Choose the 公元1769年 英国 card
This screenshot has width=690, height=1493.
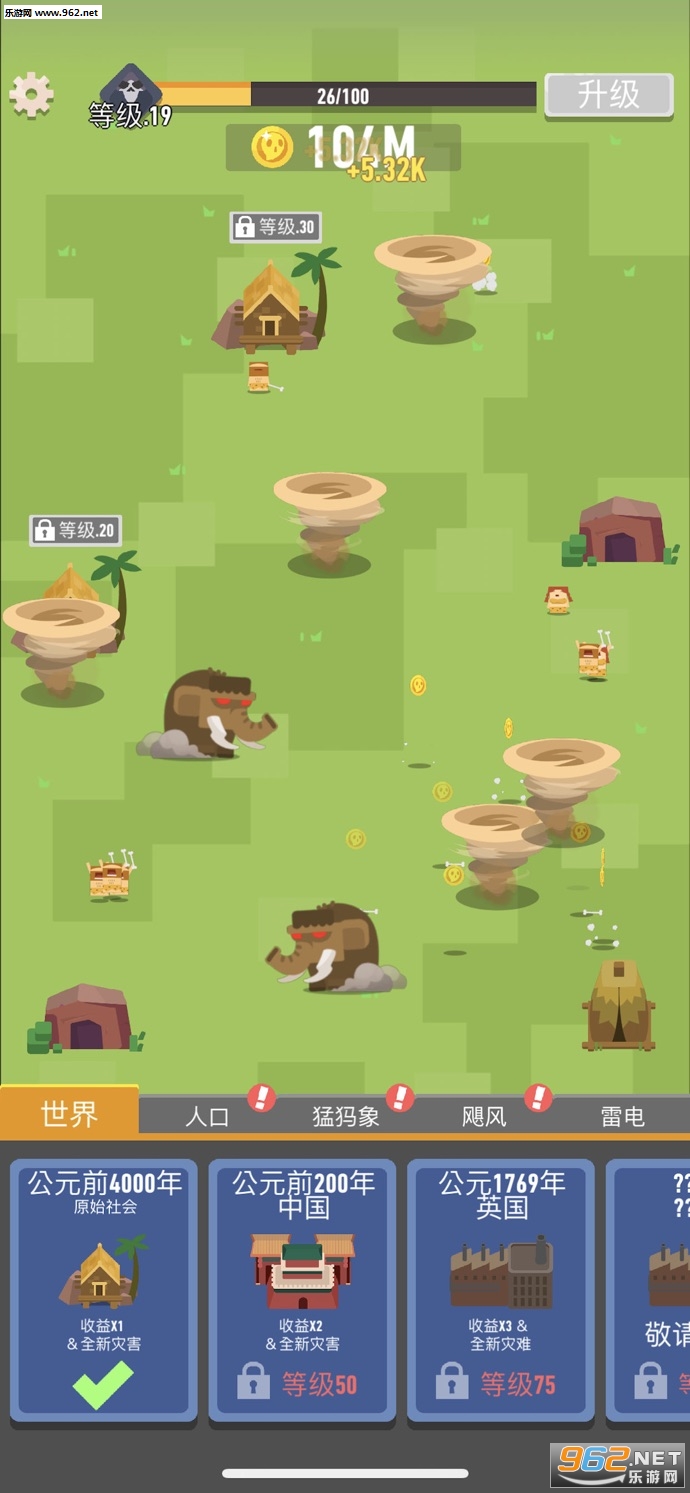tap(501, 1289)
